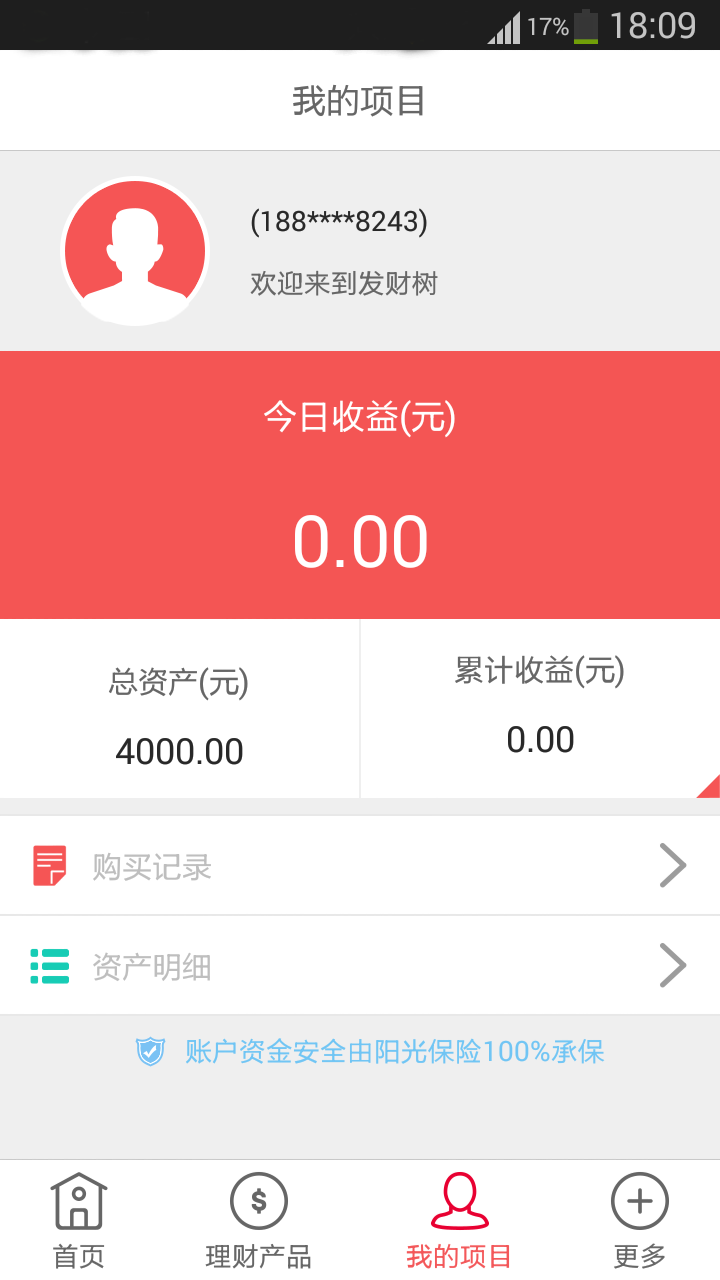Open the 购买记录 purchase records row

pos(360,866)
